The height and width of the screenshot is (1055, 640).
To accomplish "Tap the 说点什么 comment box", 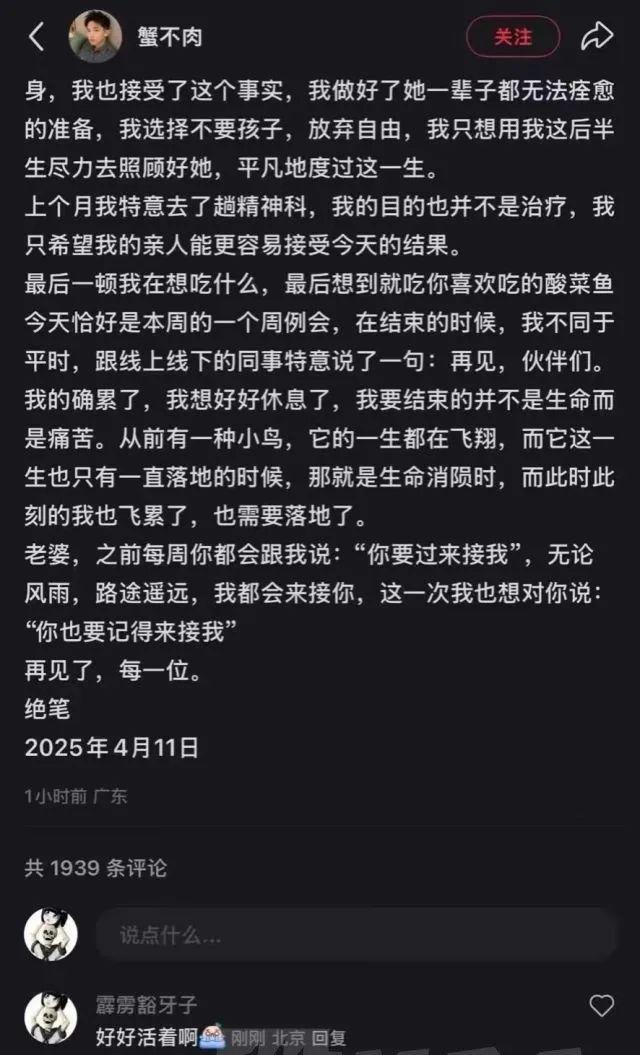I will point(357,935).
